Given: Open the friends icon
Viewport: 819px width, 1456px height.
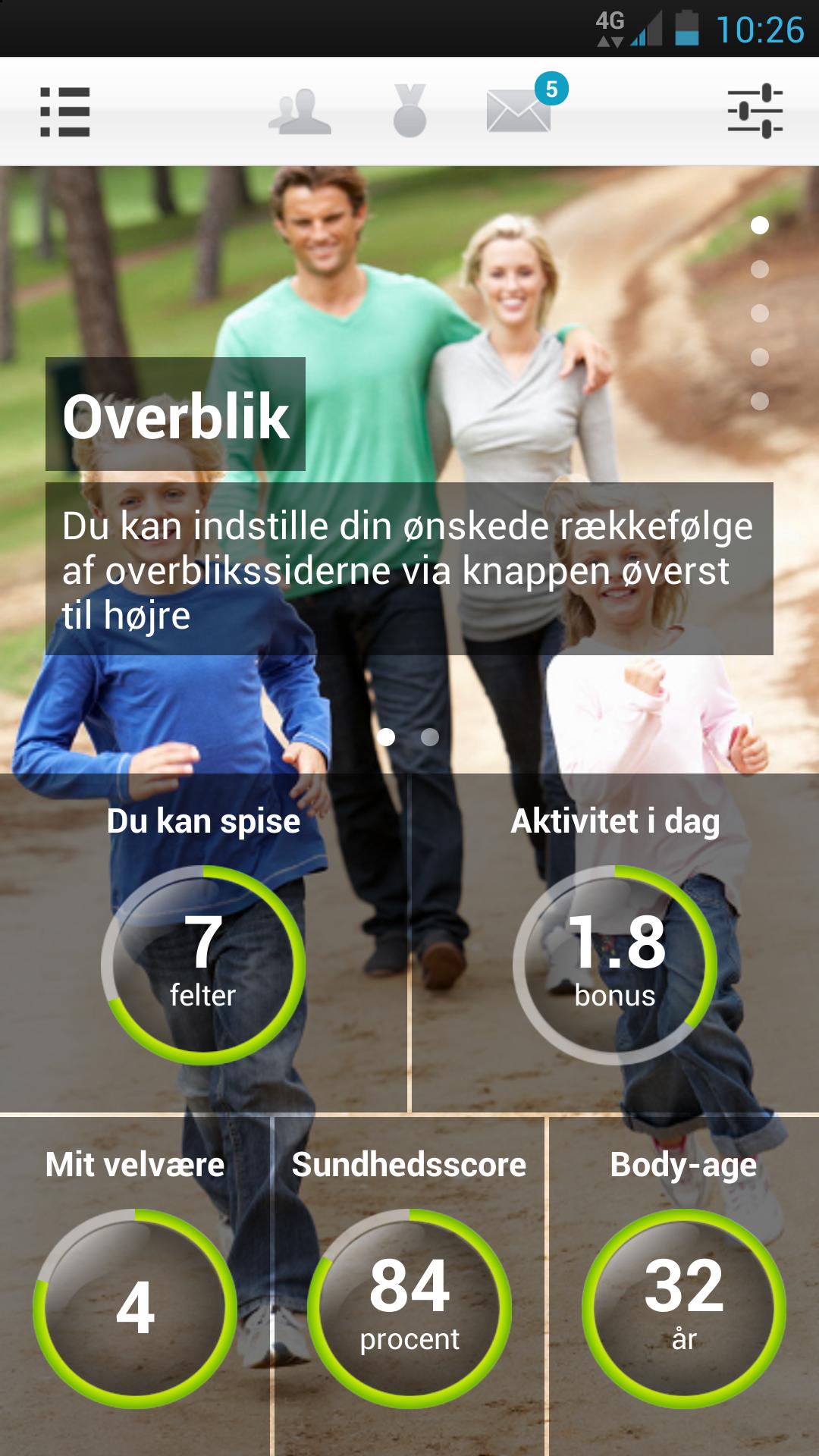Looking at the screenshot, I should [x=300, y=112].
